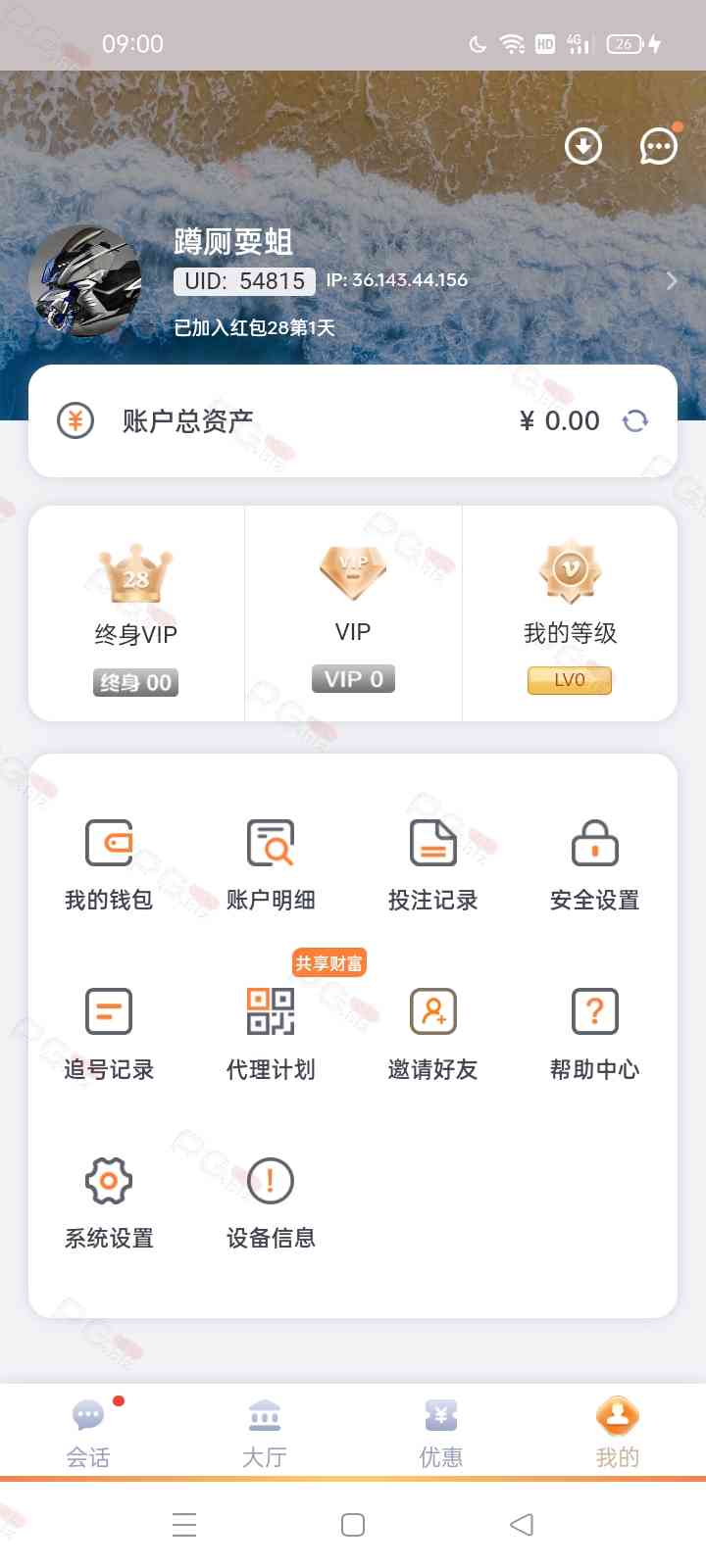Viewport: 706px width, 1568px height.
Task: Open 投注记录 records
Action: pos(432,864)
